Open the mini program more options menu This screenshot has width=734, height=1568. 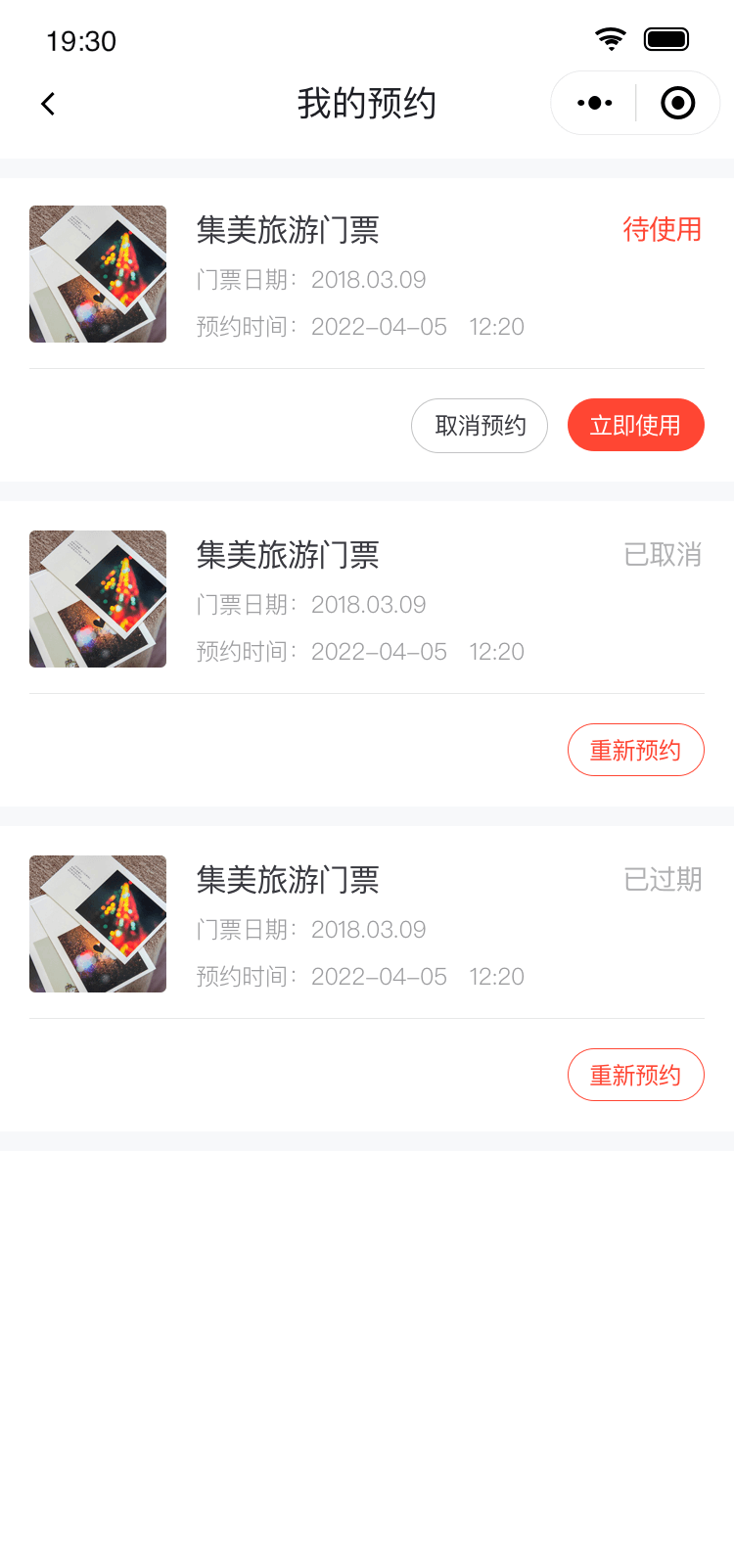pos(595,103)
